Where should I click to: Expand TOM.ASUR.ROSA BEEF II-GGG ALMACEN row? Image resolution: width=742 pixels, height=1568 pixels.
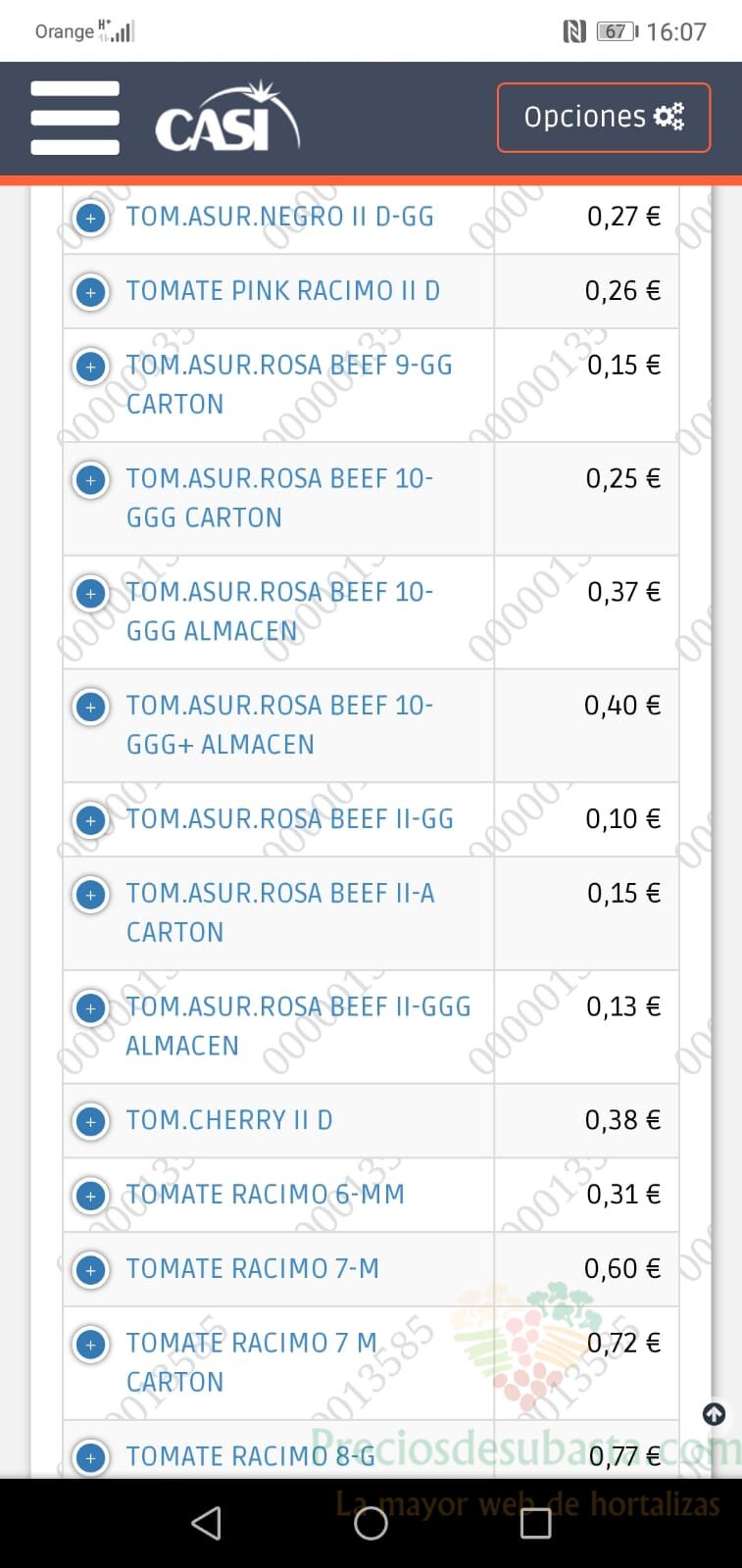point(91,1008)
